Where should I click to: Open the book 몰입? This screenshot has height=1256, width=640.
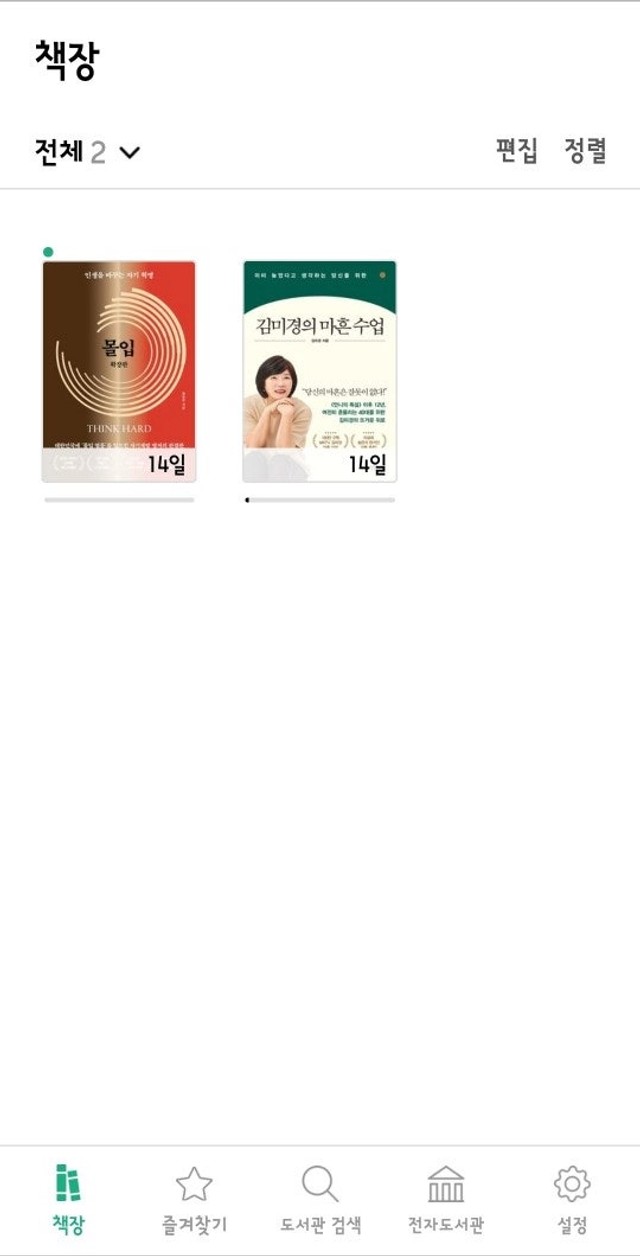pos(119,371)
